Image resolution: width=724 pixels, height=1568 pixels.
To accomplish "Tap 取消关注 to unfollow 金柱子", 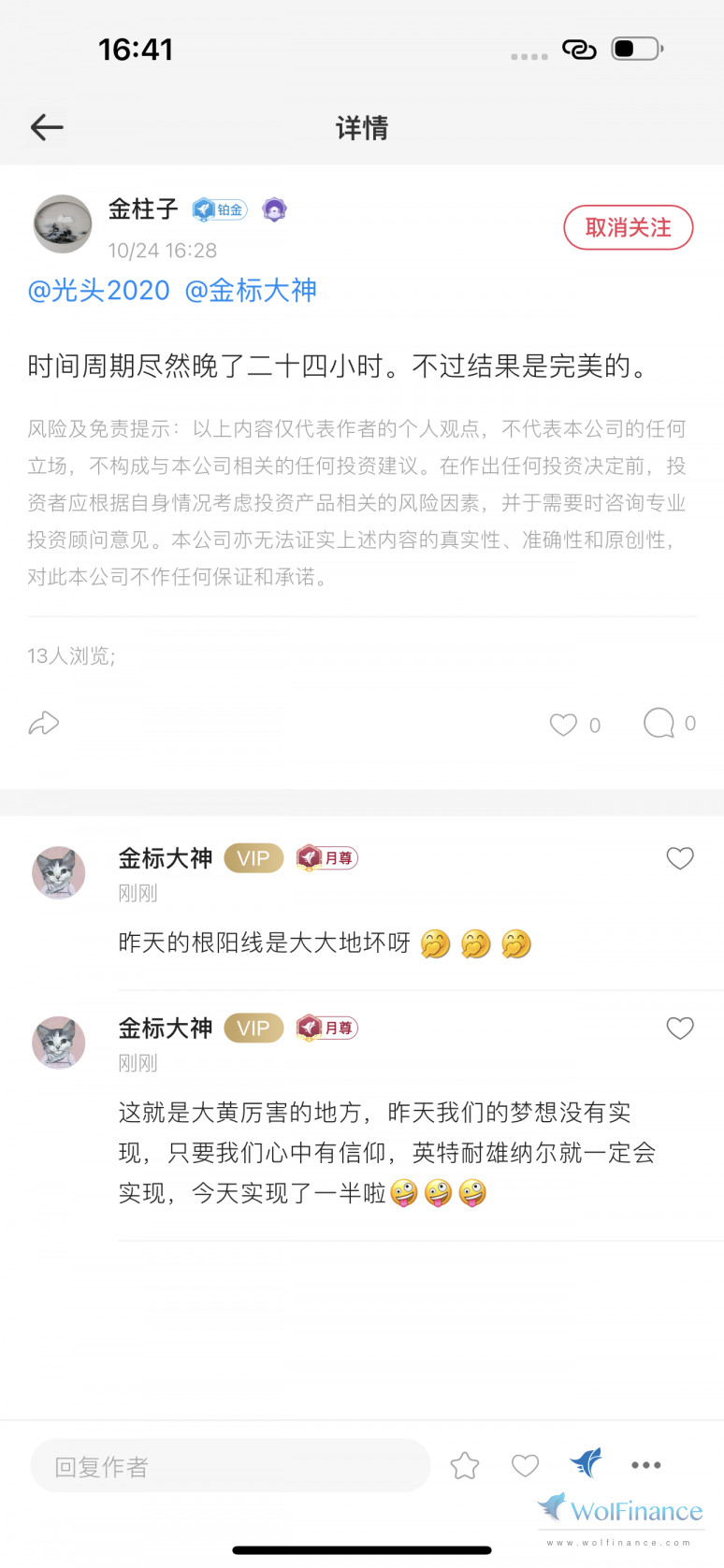I will tap(628, 227).
